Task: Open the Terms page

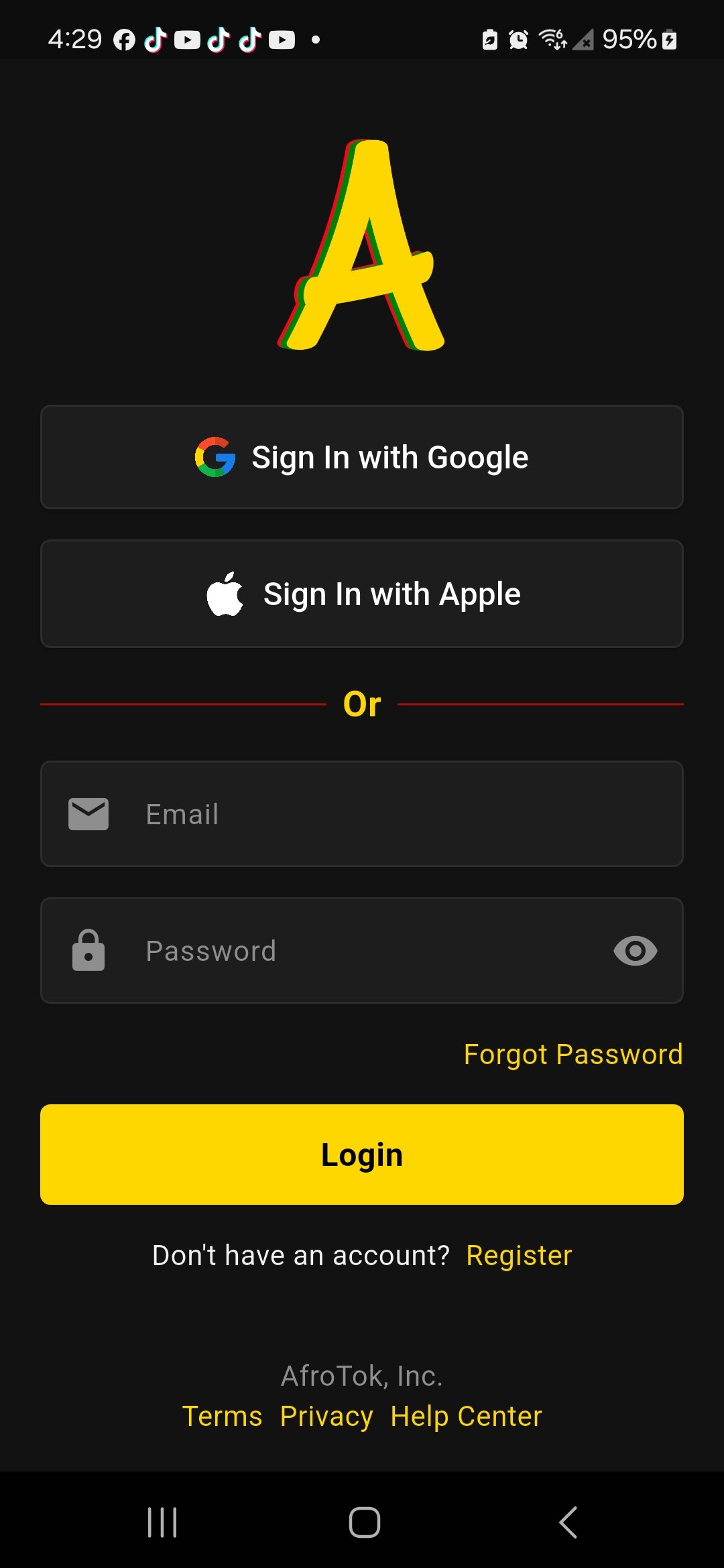Action: (x=223, y=1416)
